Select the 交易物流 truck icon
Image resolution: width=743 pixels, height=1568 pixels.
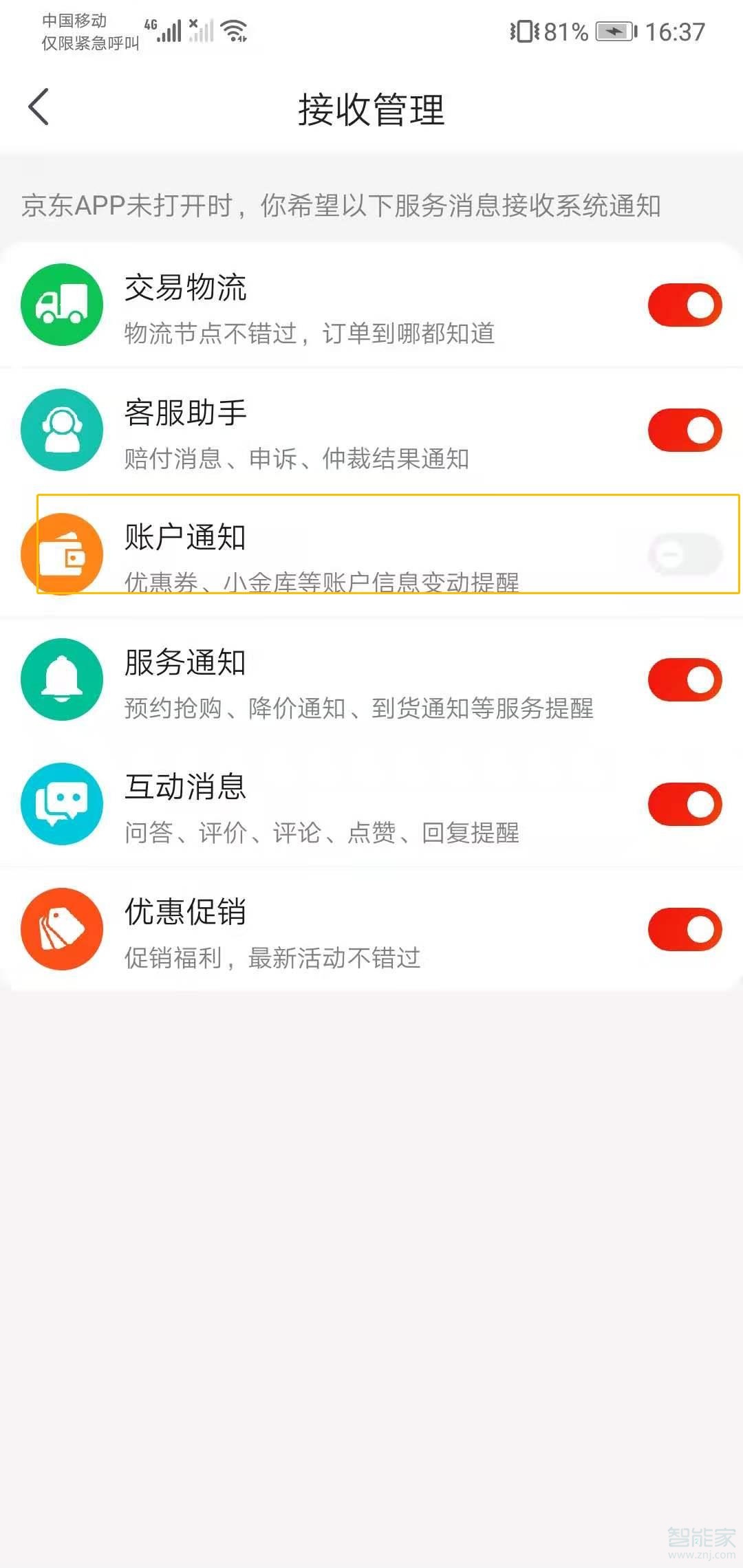pyautogui.click(x=61, y=305)
